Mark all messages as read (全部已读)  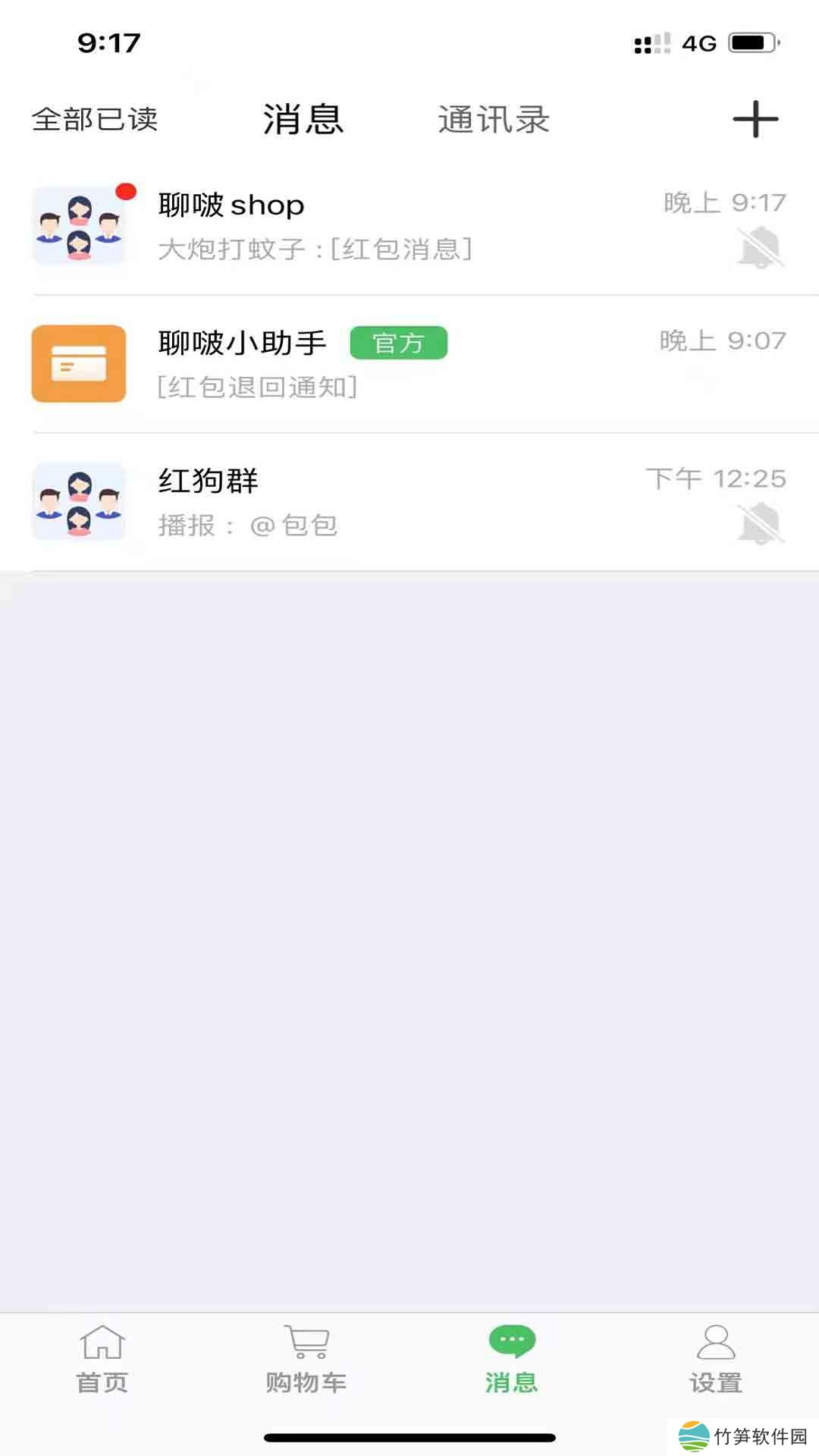click(95, 119)
